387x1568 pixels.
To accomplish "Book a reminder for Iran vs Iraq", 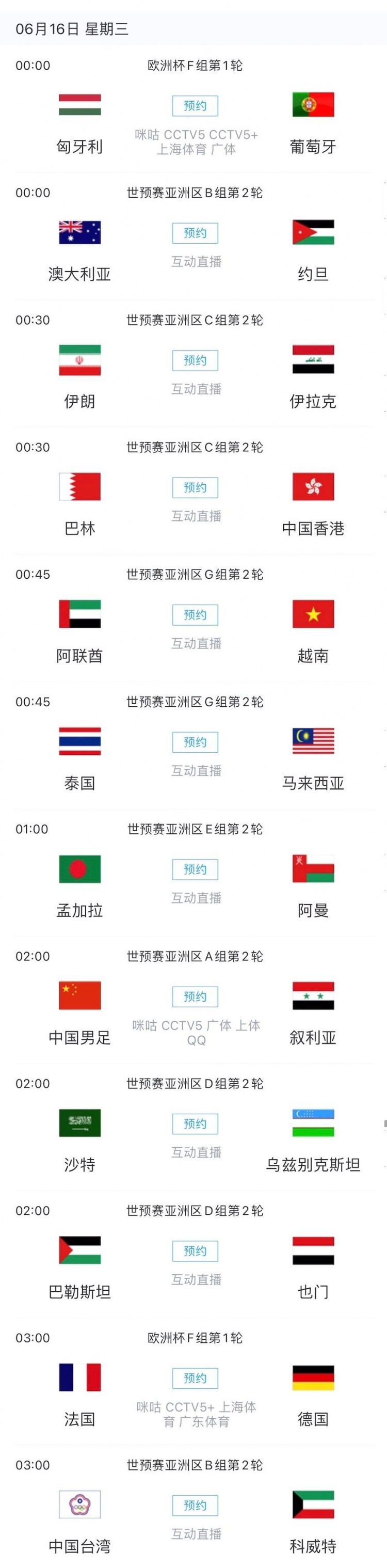I will [195, 360].
